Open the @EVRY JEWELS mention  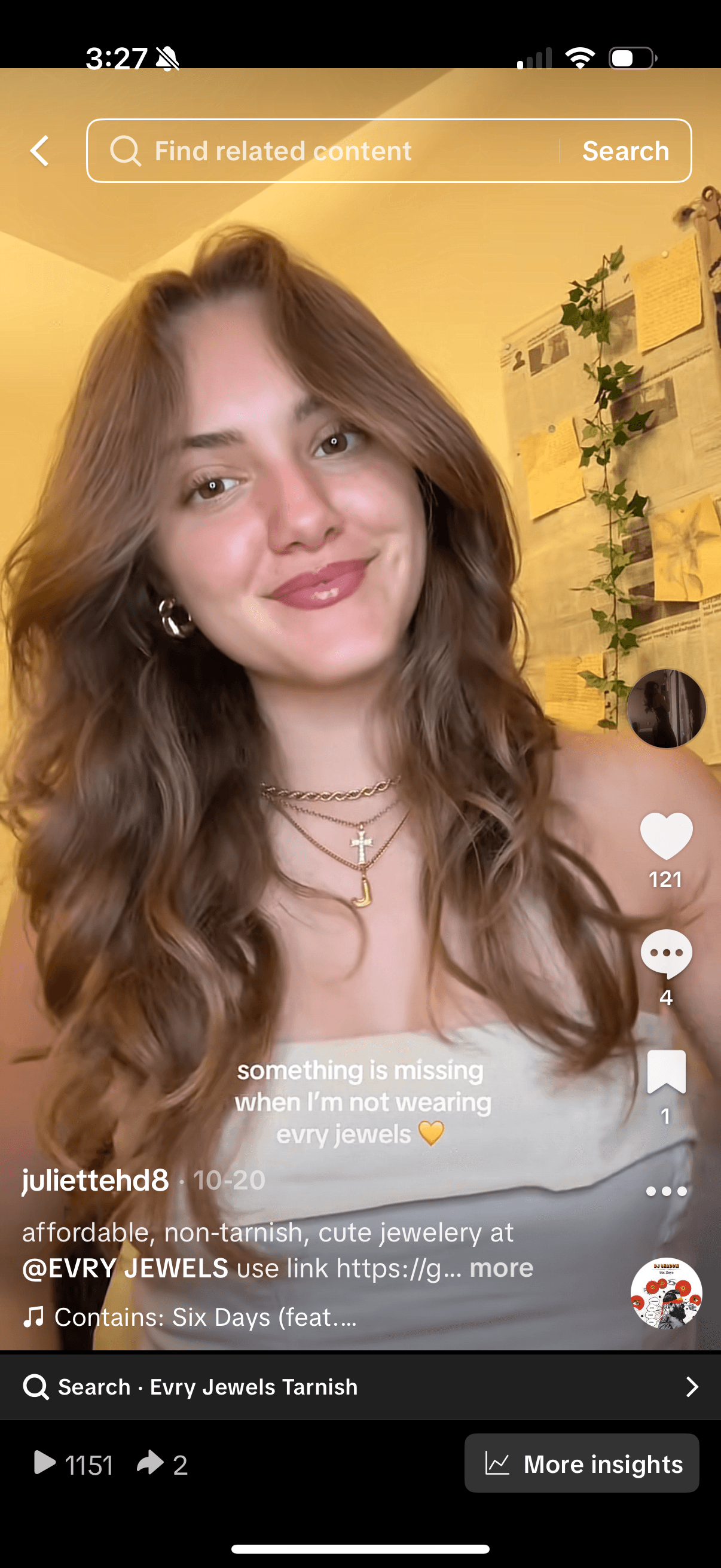coord(126,1268)
